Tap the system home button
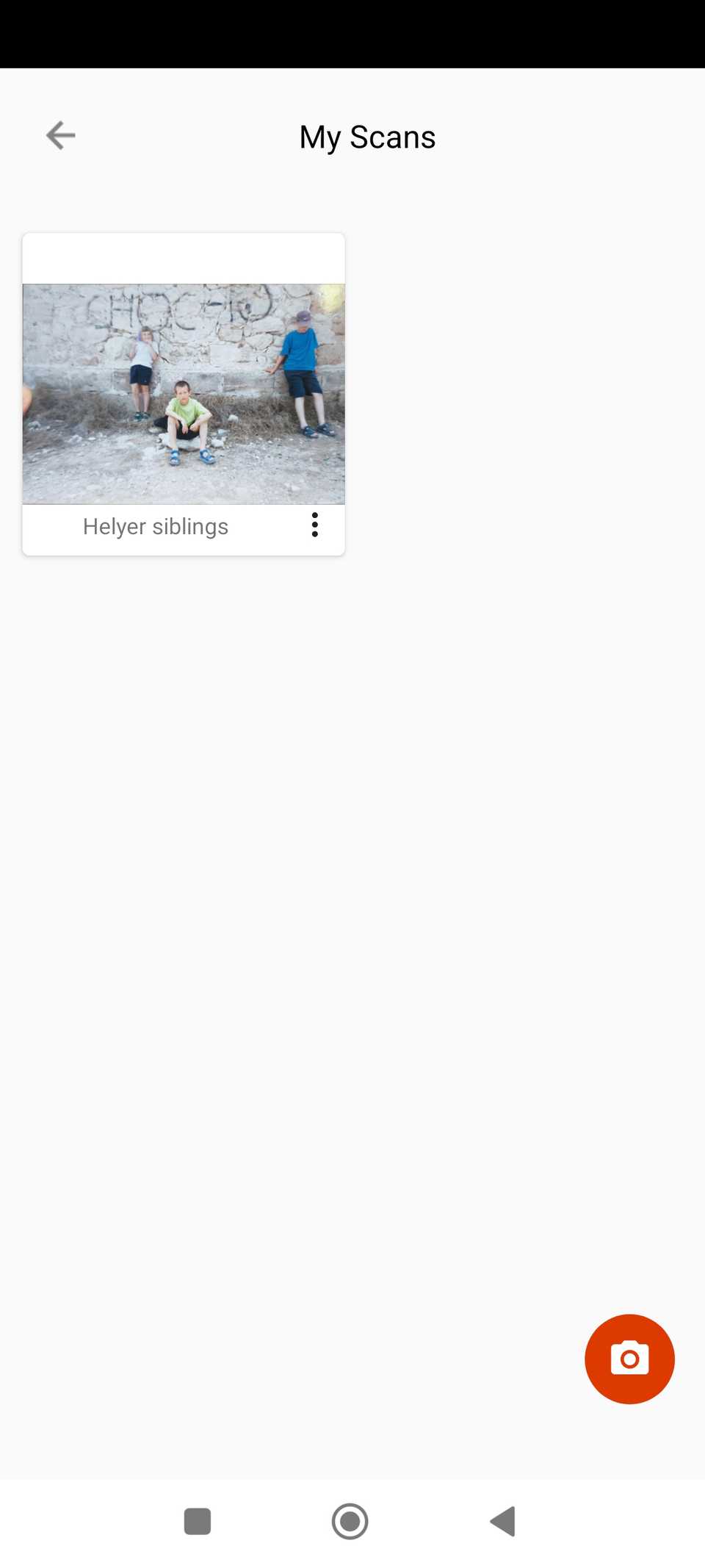The height and width of the screenshot is (1568, 705). click(350, 1521)
